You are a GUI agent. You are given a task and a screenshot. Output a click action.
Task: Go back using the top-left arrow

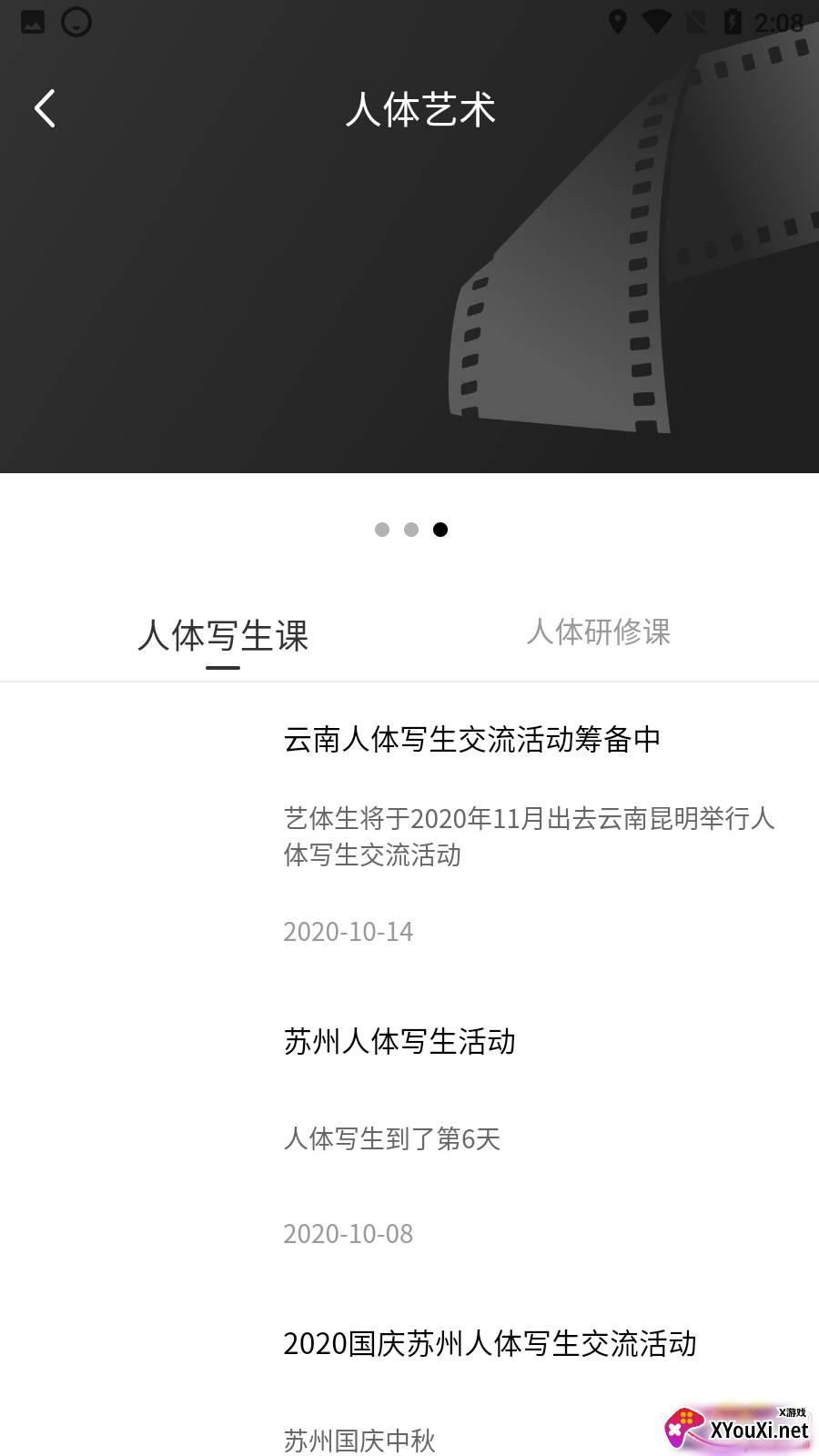(45, 108)
